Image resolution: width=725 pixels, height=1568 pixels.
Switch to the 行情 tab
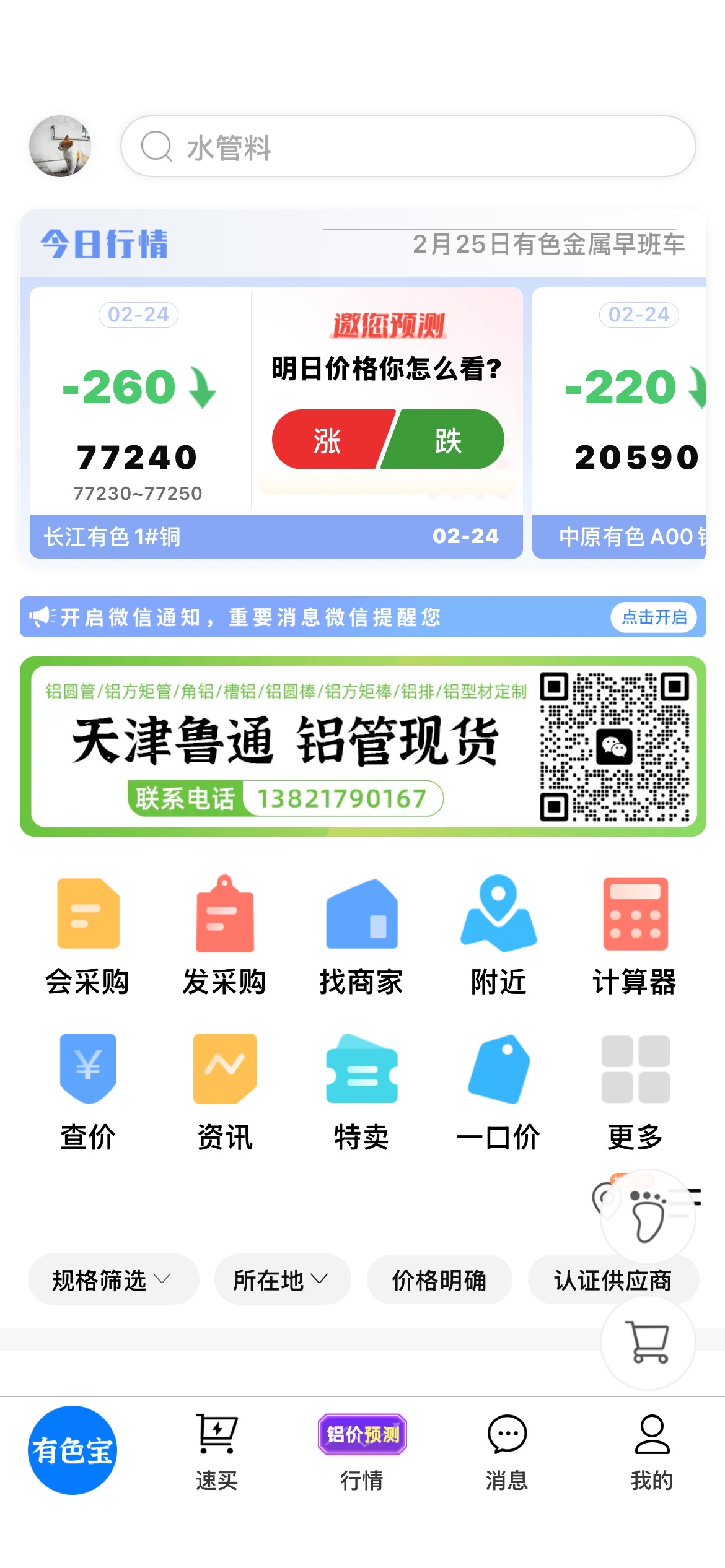click(362, 1452)
